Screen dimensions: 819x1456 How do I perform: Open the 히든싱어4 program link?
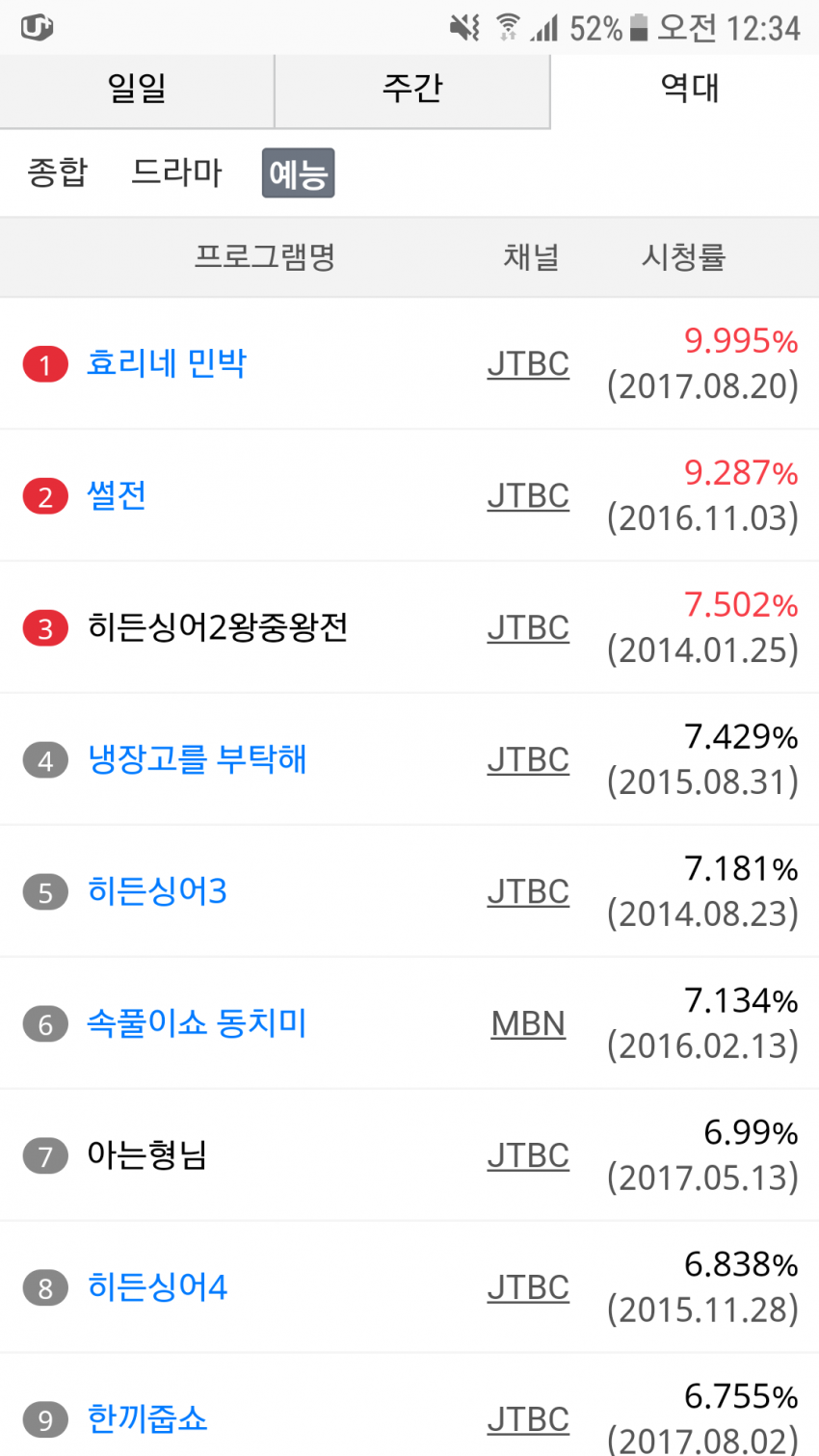(157, 1287)
